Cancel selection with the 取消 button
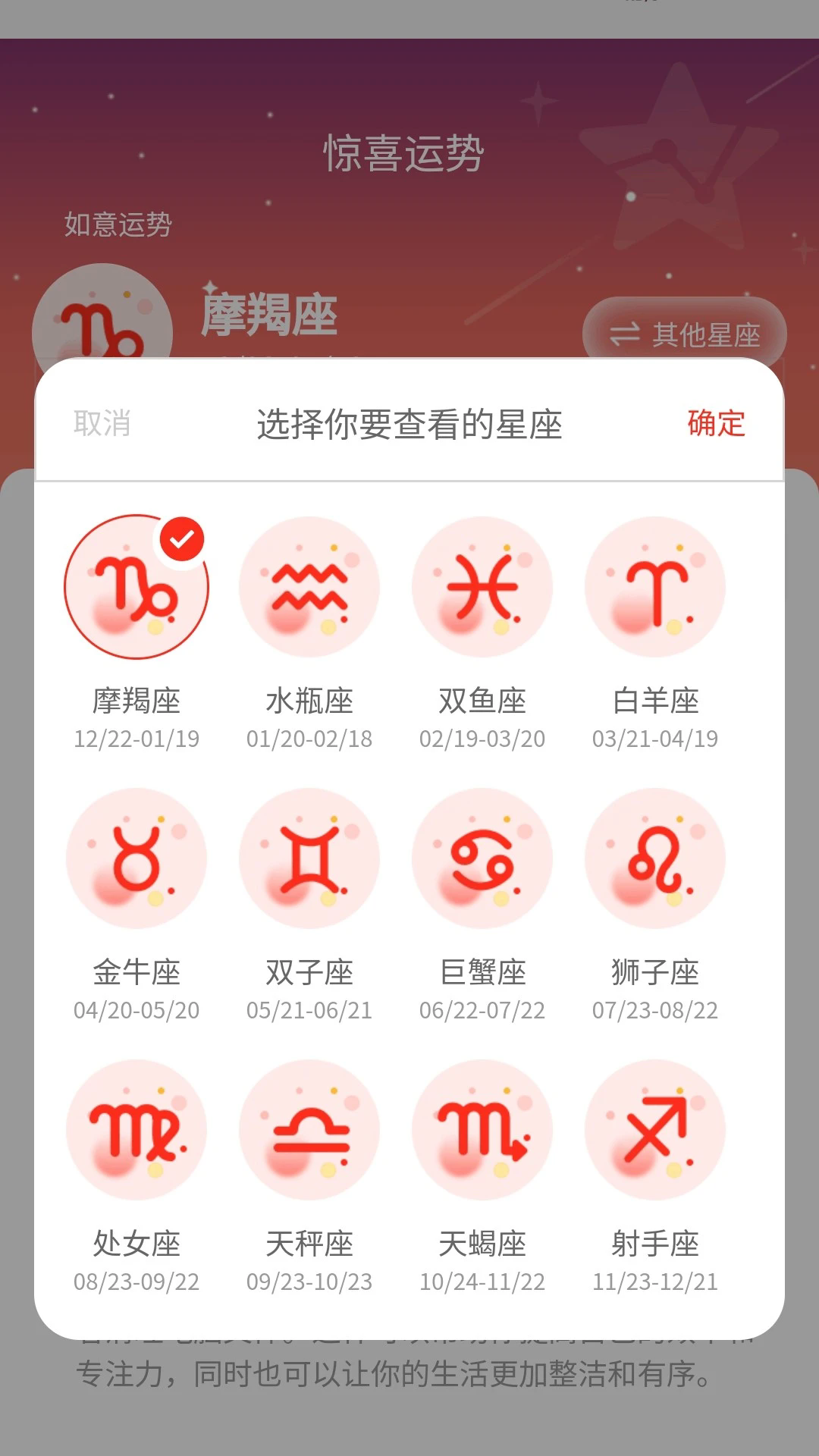Image resolution: width=819 pixels, height=1456 pixels. [104, 426]
